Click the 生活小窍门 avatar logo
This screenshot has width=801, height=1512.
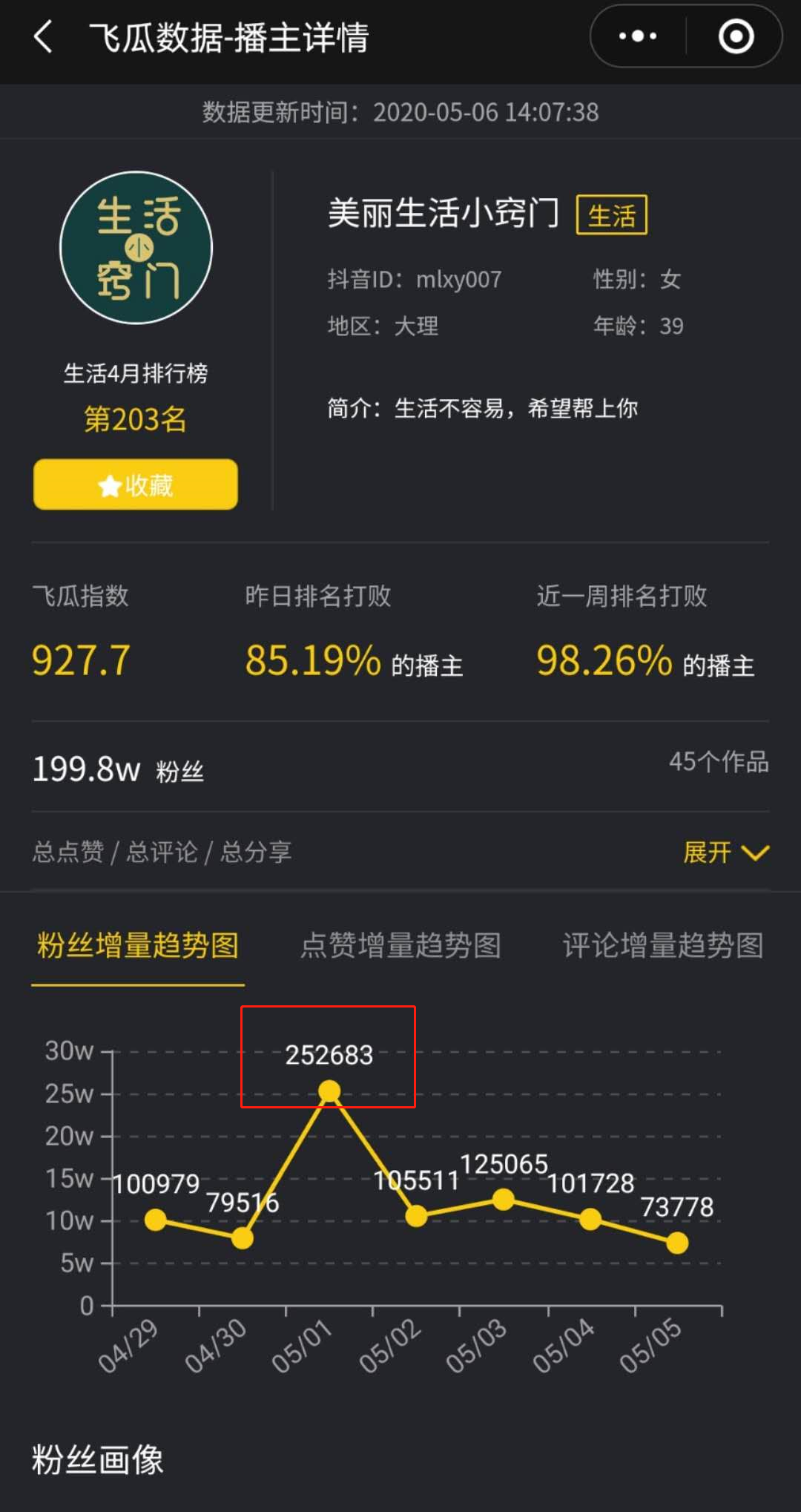coord(135,249)
